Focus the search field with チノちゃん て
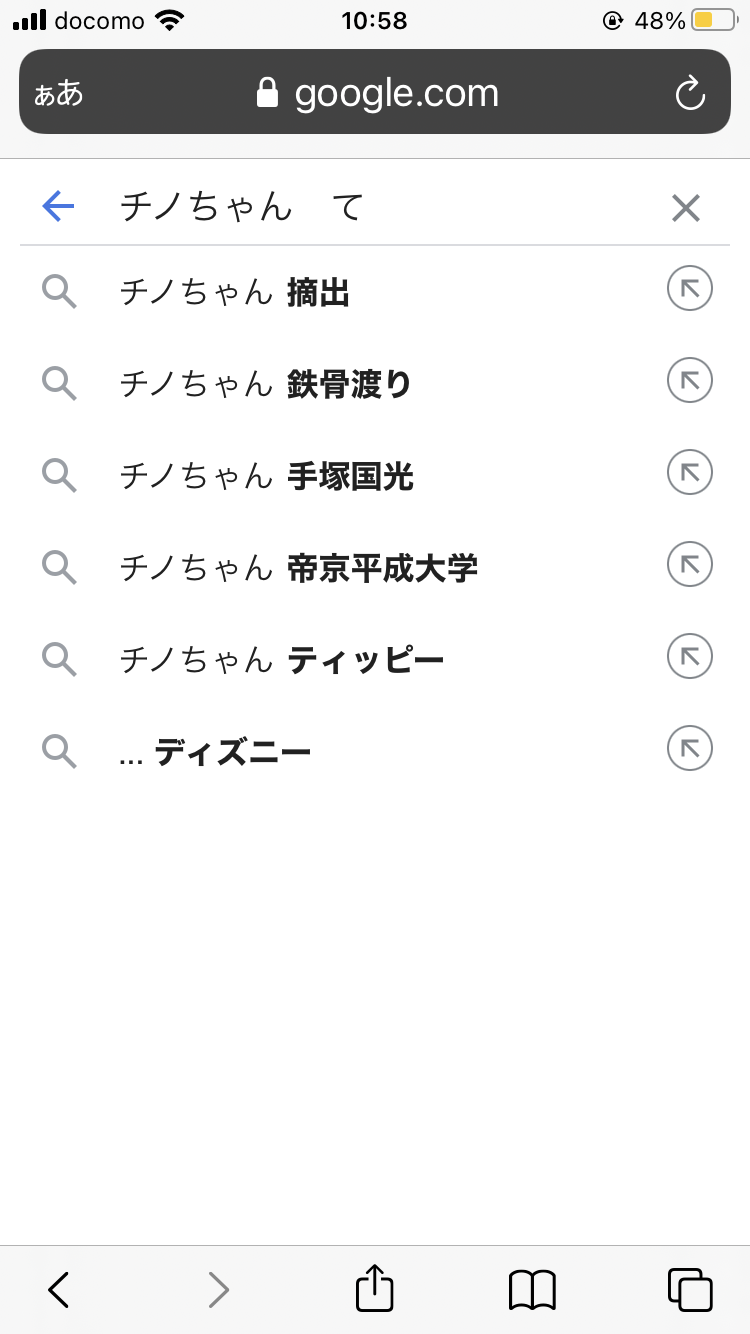 380,207
